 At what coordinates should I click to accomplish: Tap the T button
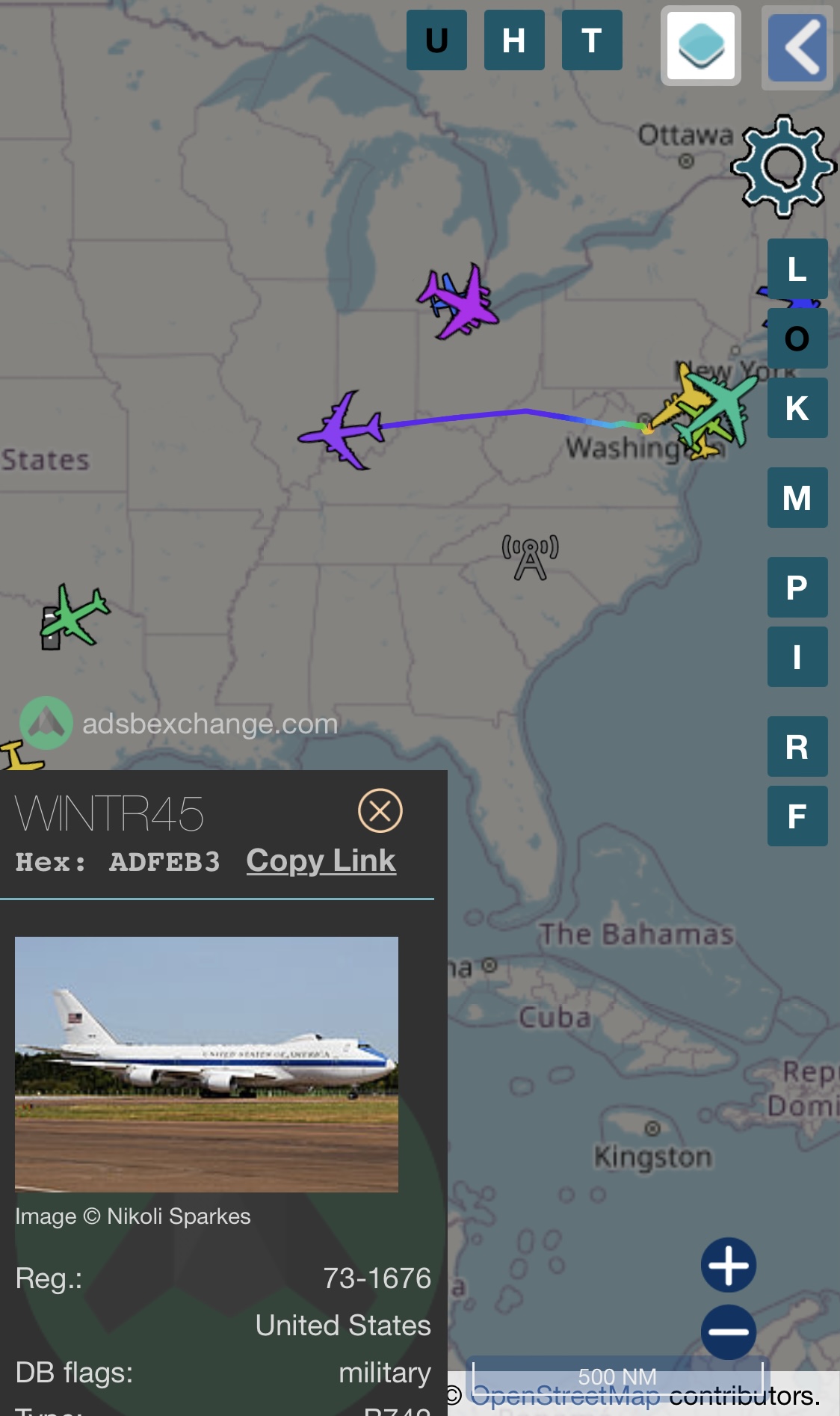point(592,40)
